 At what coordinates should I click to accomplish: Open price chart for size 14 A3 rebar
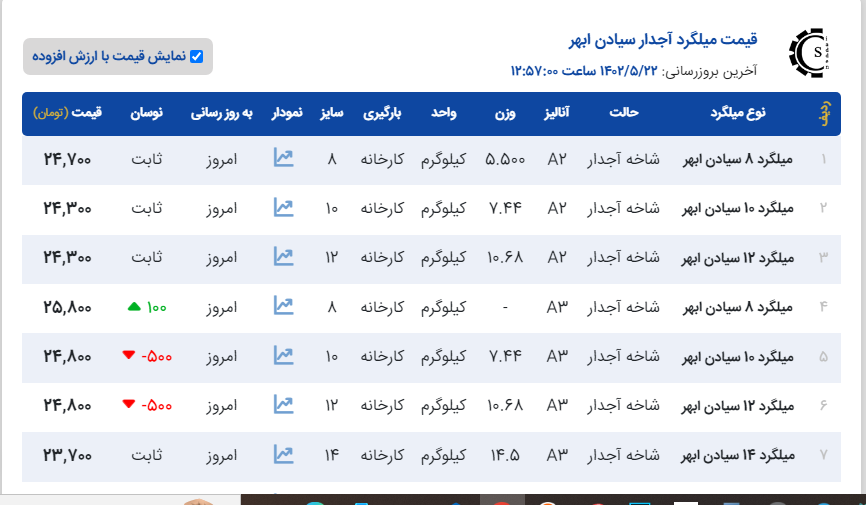coord(283,455)
